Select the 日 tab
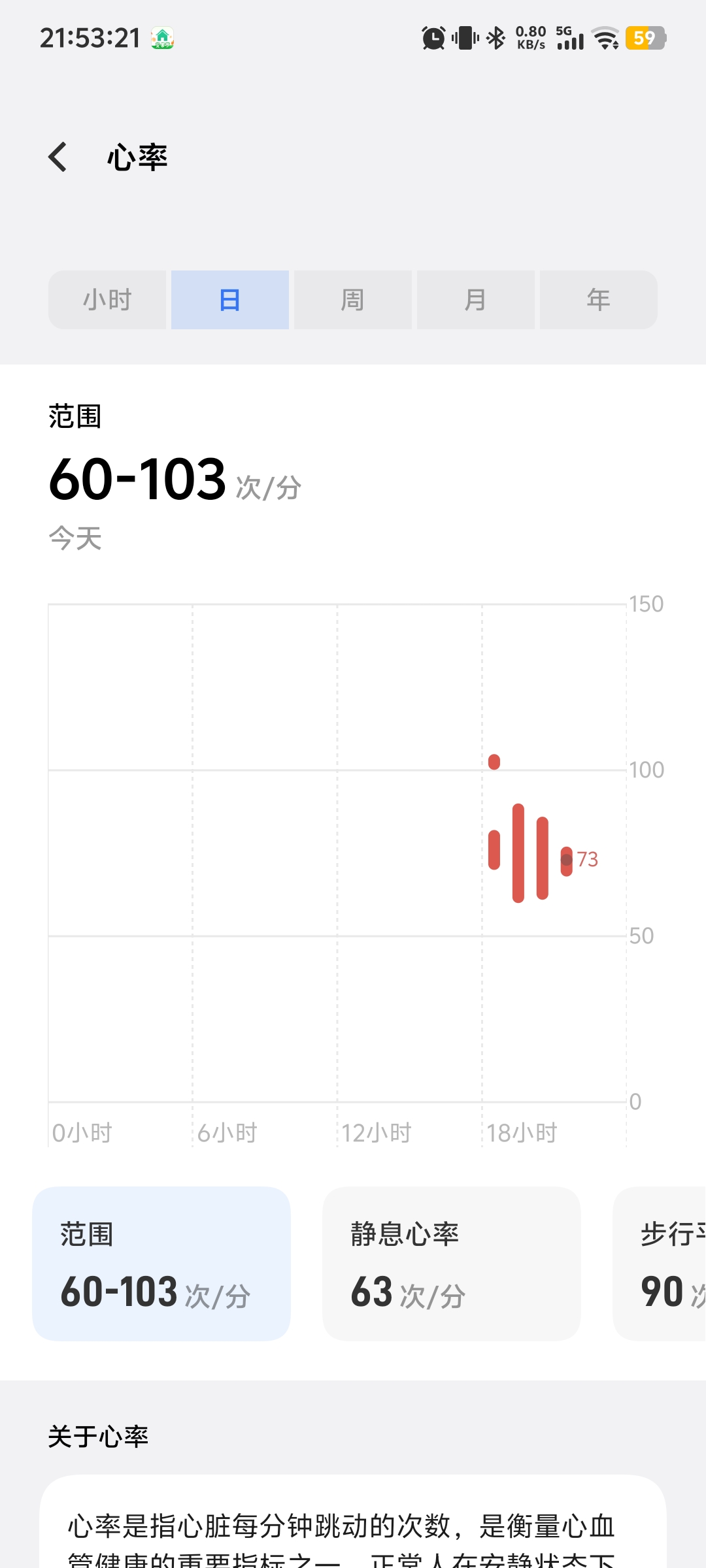This screenshot has width=706, height=1568. coord(230,300)
